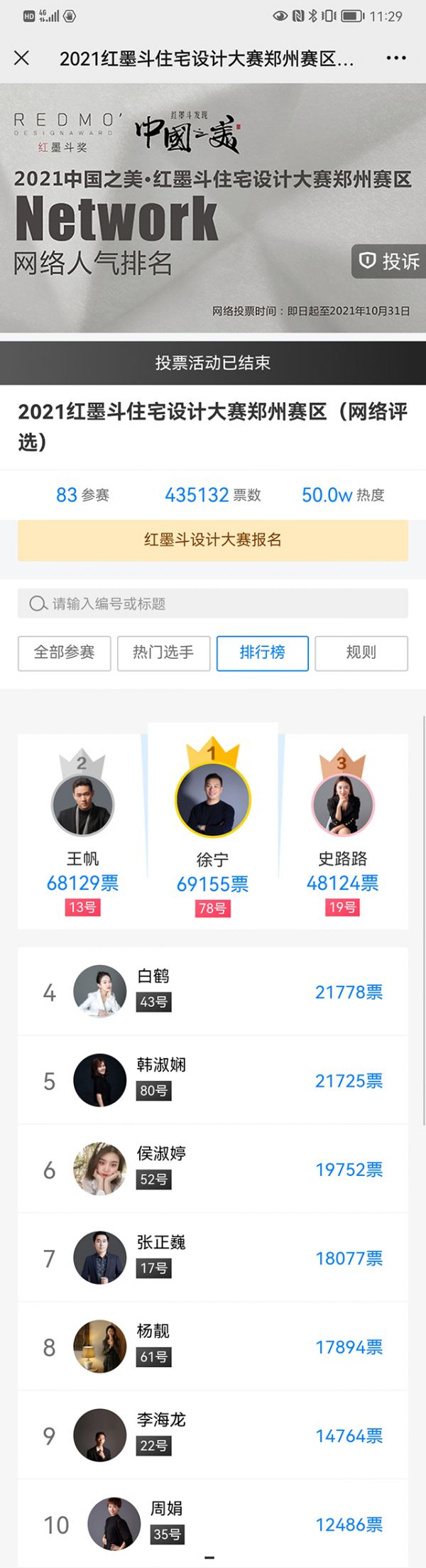Open 韩淑娴's entry, number 80

pos(213,1080)
